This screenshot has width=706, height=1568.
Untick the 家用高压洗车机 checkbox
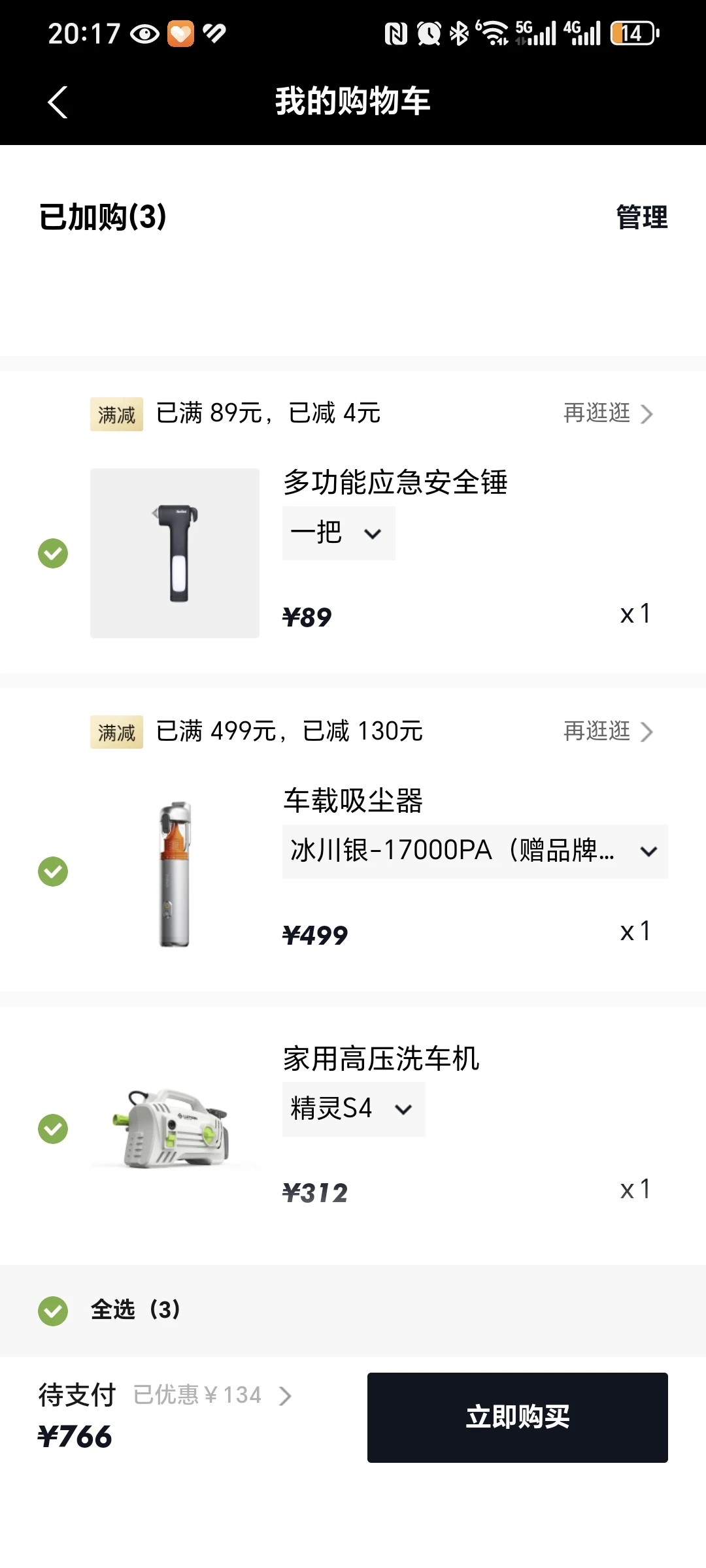[x=53, y=1129]
